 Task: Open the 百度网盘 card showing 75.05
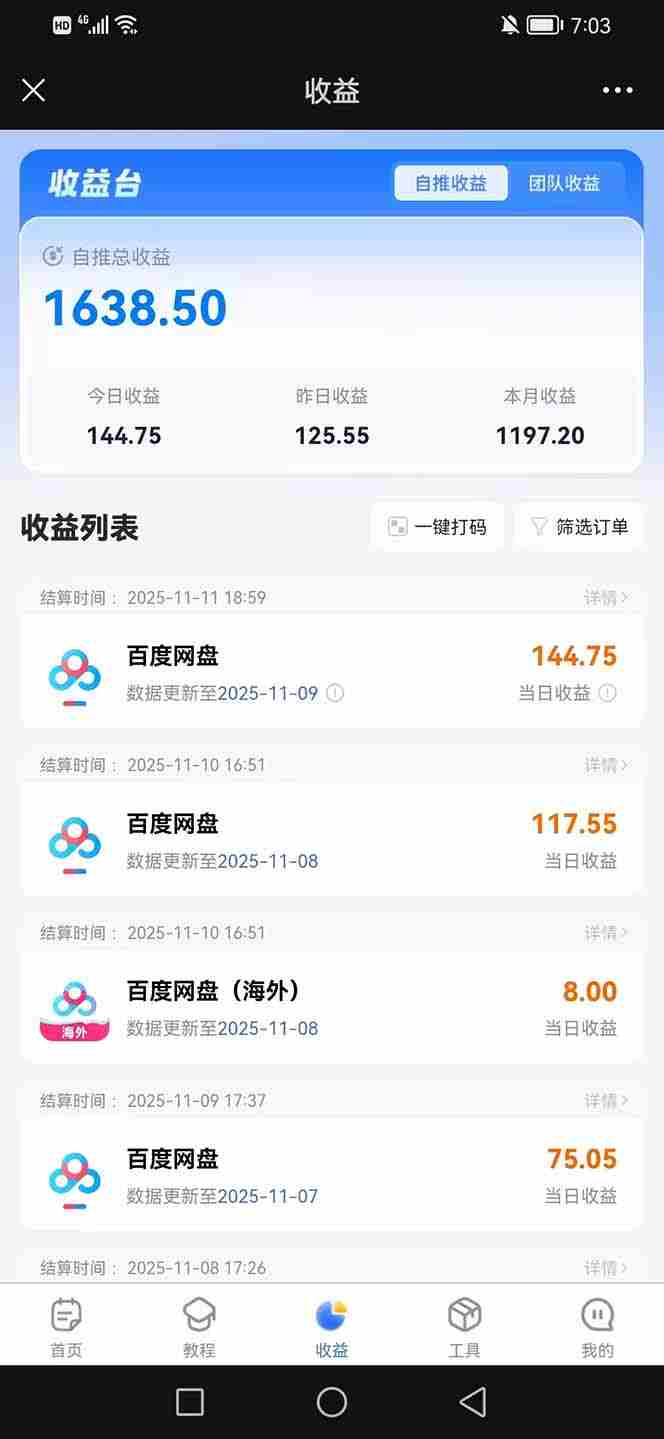(331, 1175)
